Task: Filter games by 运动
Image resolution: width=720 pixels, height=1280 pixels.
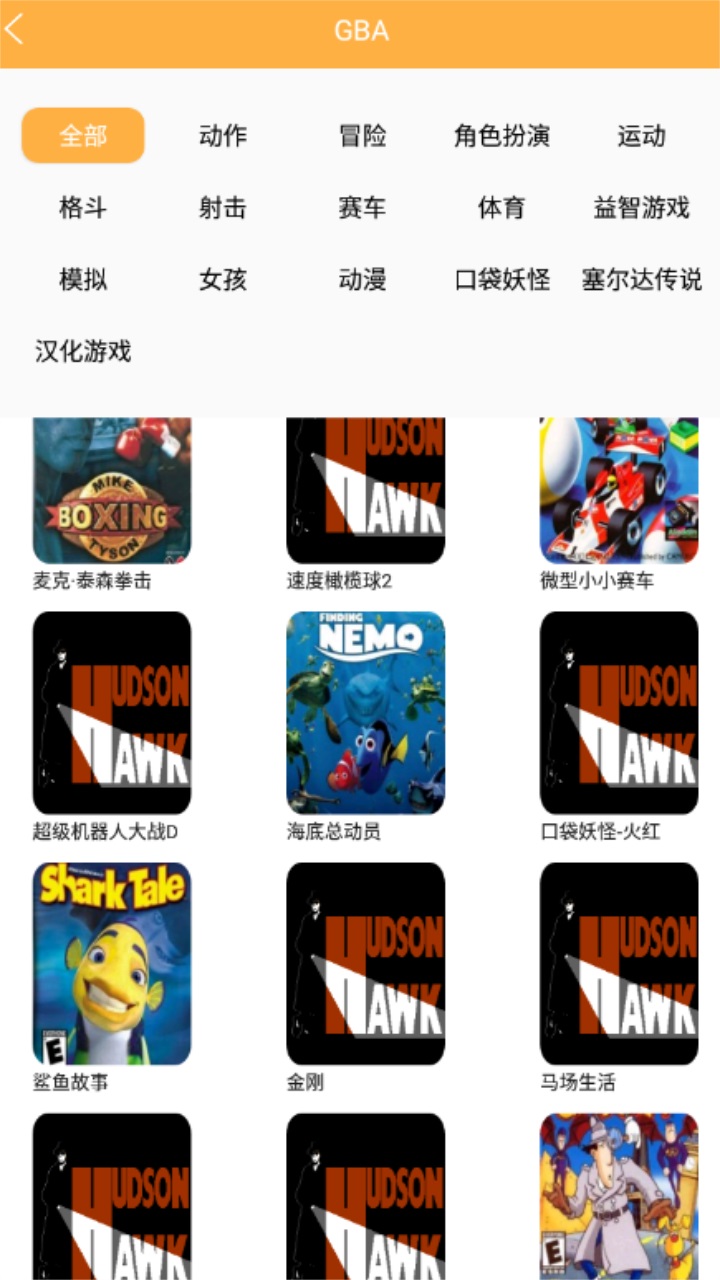Action: (x=642, y=136)
